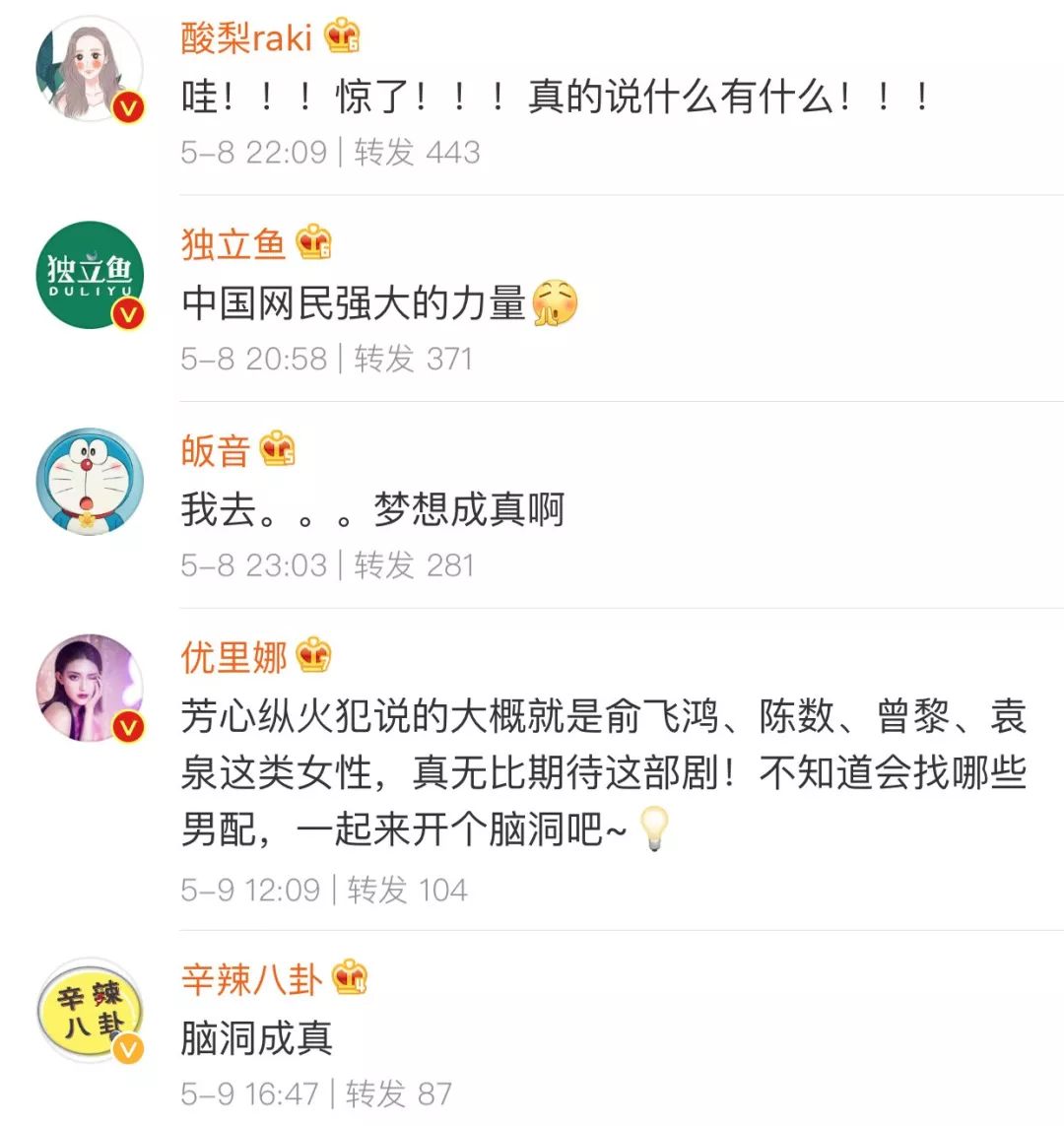Tap the username 独立鱼
Image resolution: width=1064 pixels, height=1126 pixels.
point(233,243)
